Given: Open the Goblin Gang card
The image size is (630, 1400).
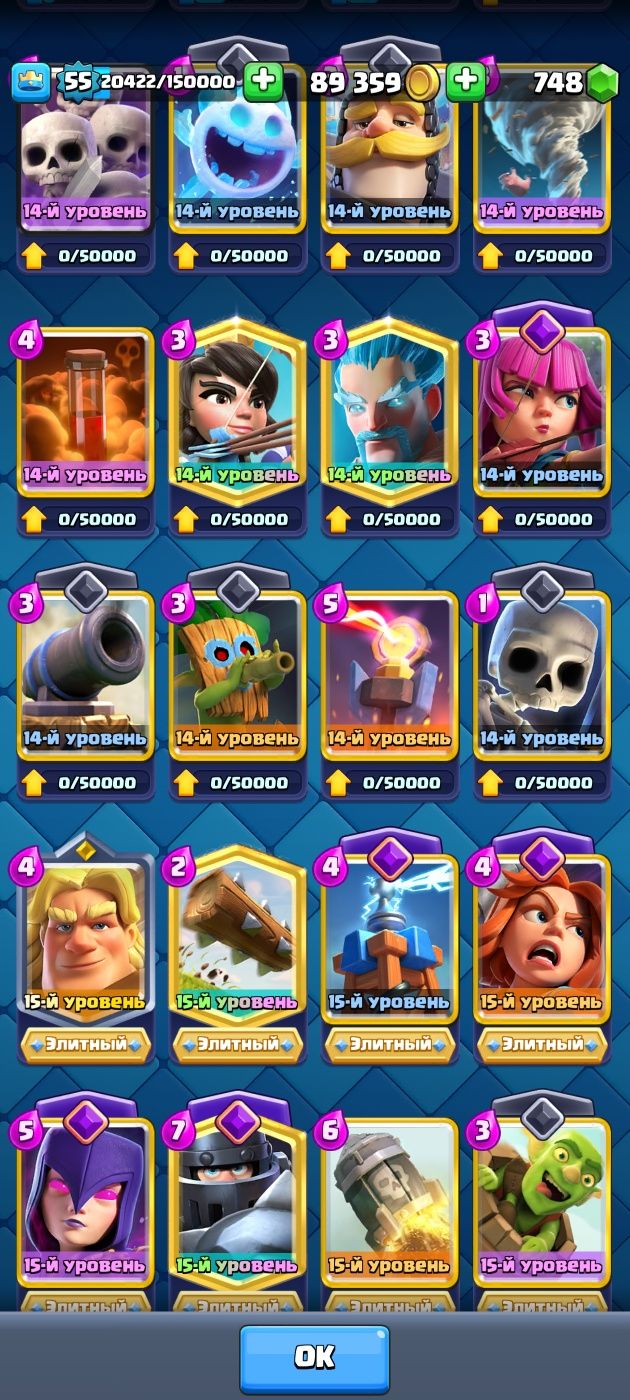Looking at the screenshot, I should coord(542,1200).
